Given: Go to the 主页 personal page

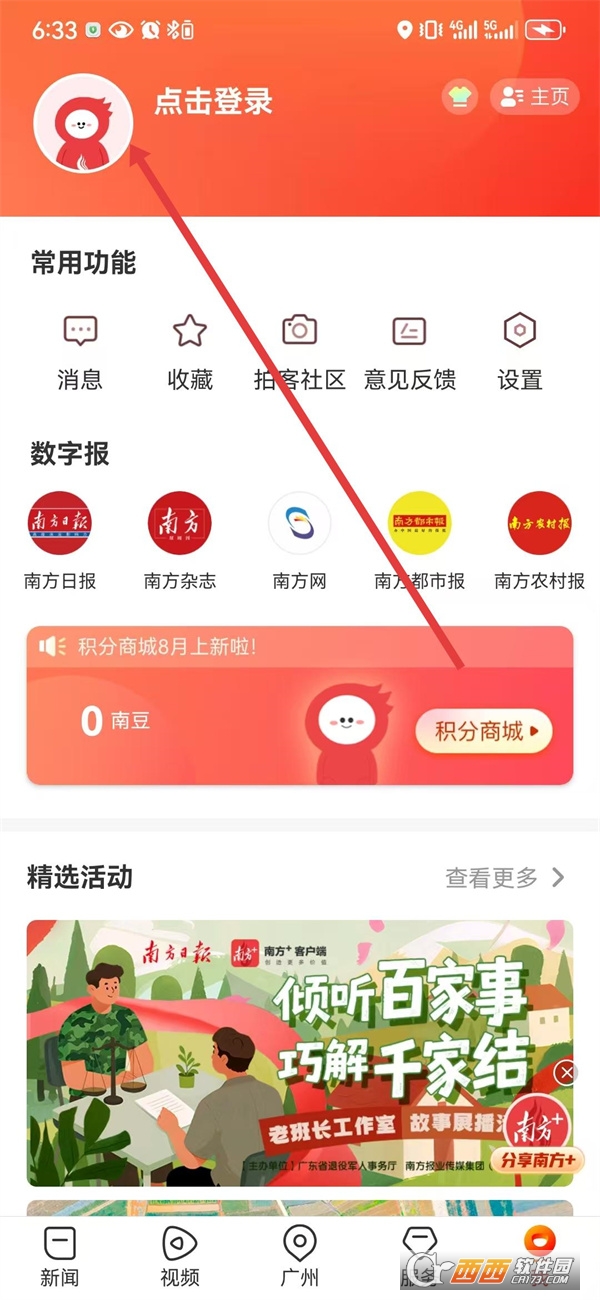Looking at the screenshot, I should [534, 96].
